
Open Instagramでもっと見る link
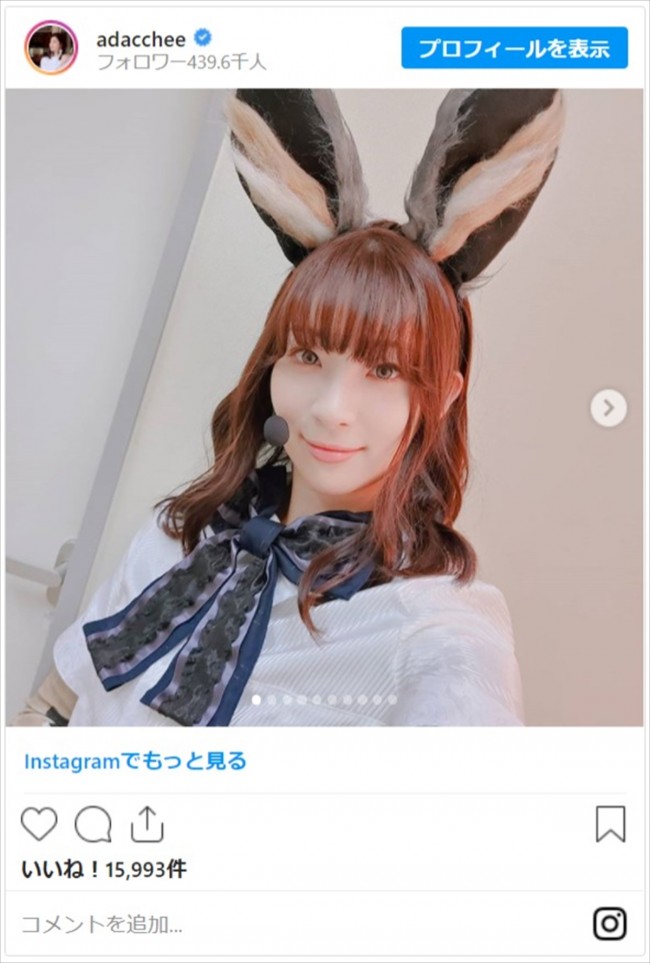click(135, 761)
